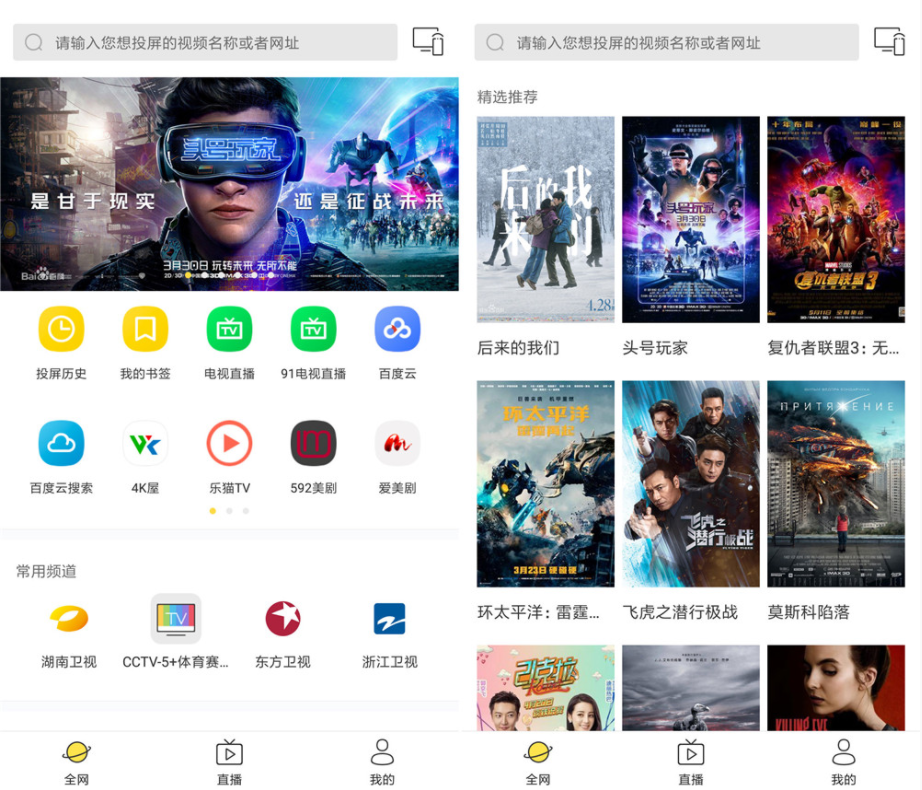This screenshot has height=790, width=922.
Task: Open 百度云 cloud shortcut
Action: (x=397, y=330)
